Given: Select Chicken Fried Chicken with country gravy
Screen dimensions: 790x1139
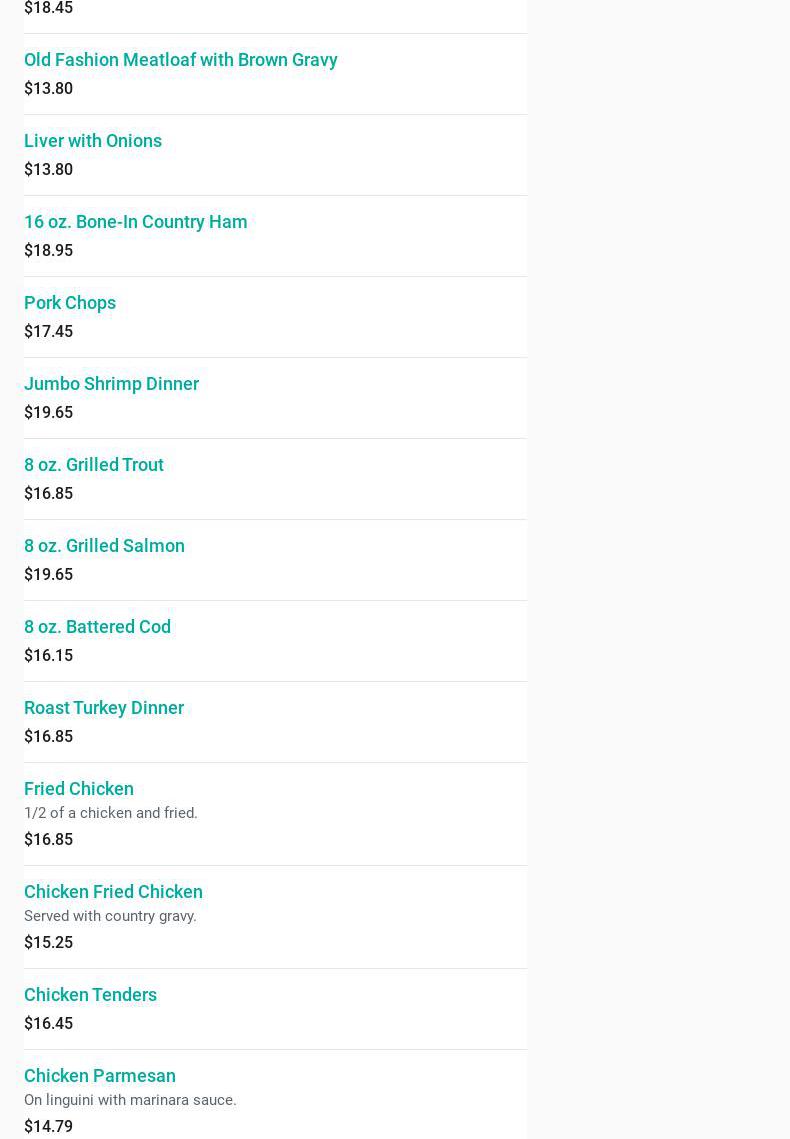Looking at the screenshot, I should 113,892.
